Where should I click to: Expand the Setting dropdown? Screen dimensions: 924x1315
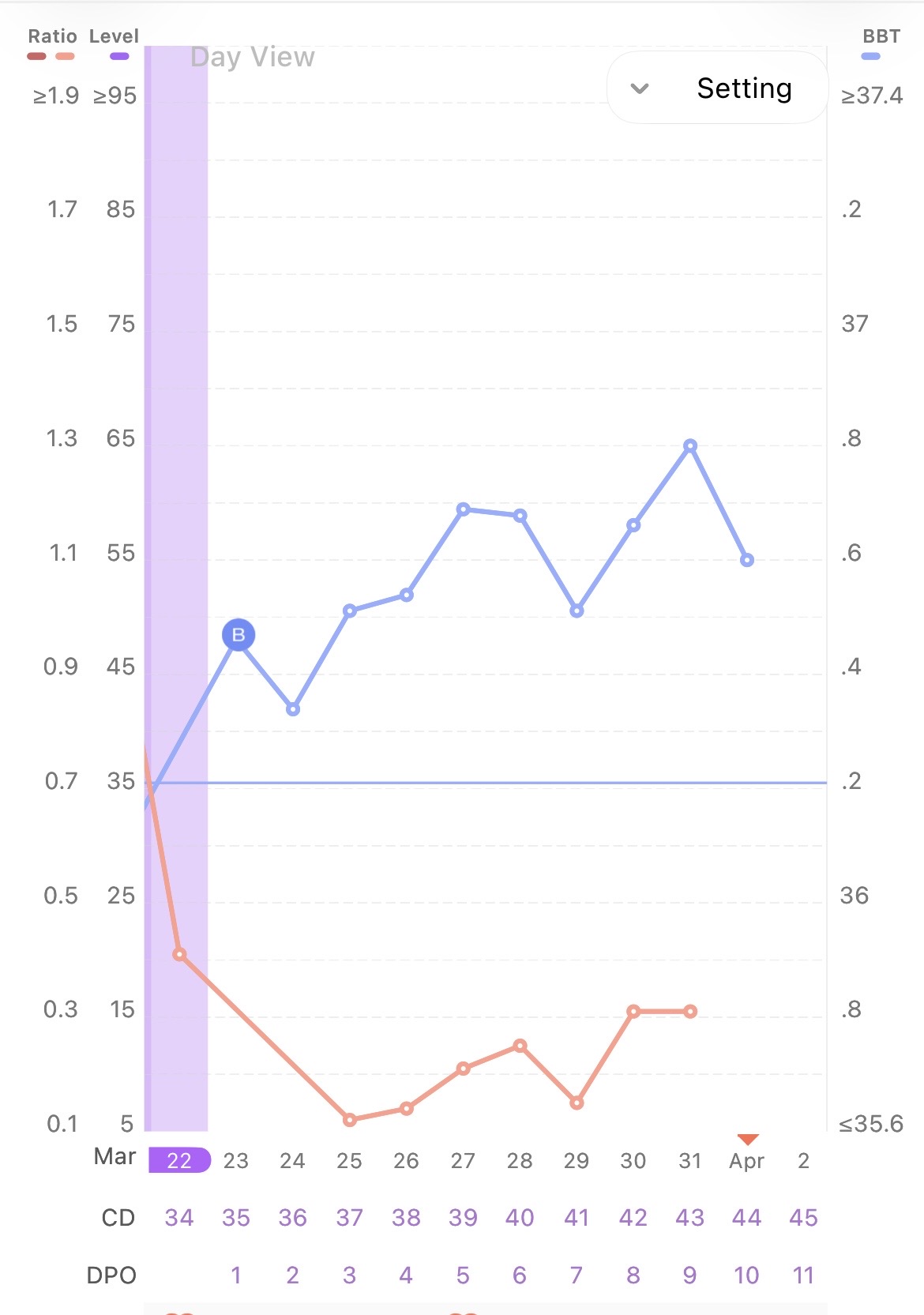[716, 88]
